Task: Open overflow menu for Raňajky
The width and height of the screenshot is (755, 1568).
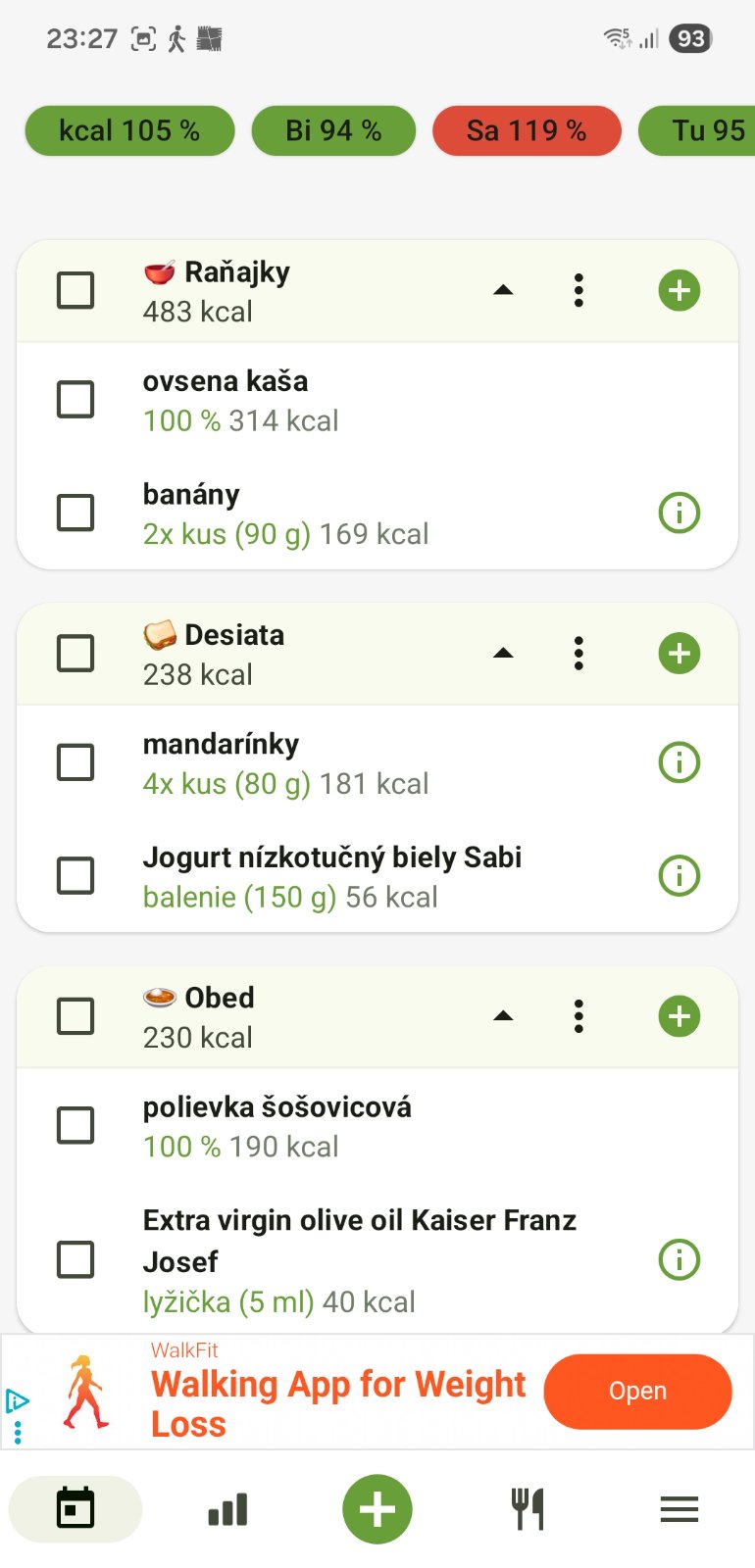Action: (579, 291)
